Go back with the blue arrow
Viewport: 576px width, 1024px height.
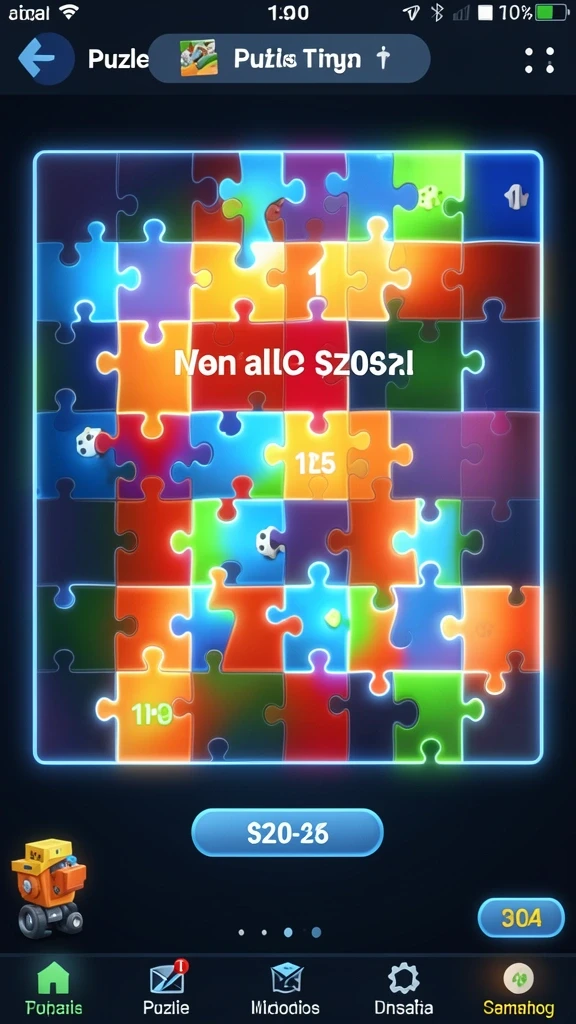coord(44,59)
